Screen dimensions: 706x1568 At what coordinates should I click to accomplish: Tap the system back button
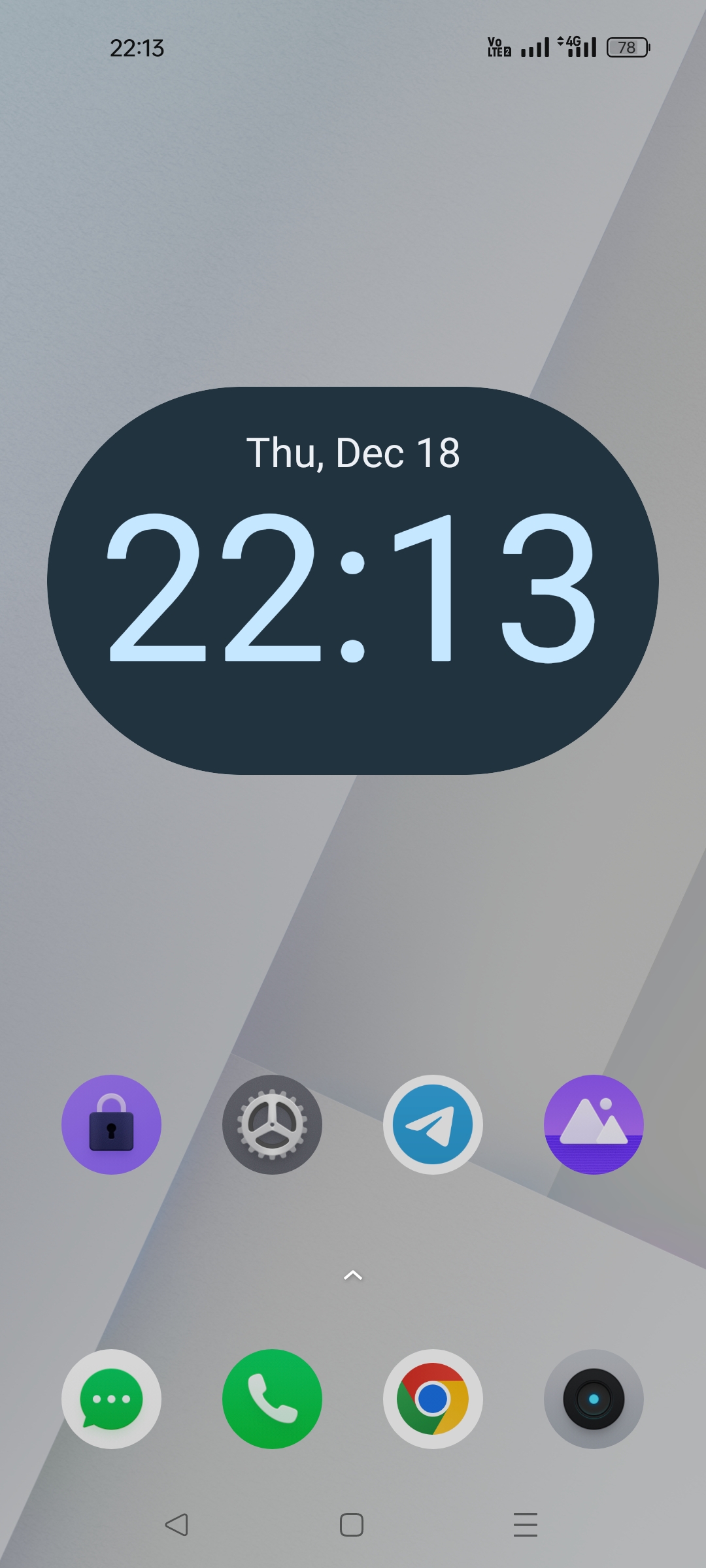176,1525
